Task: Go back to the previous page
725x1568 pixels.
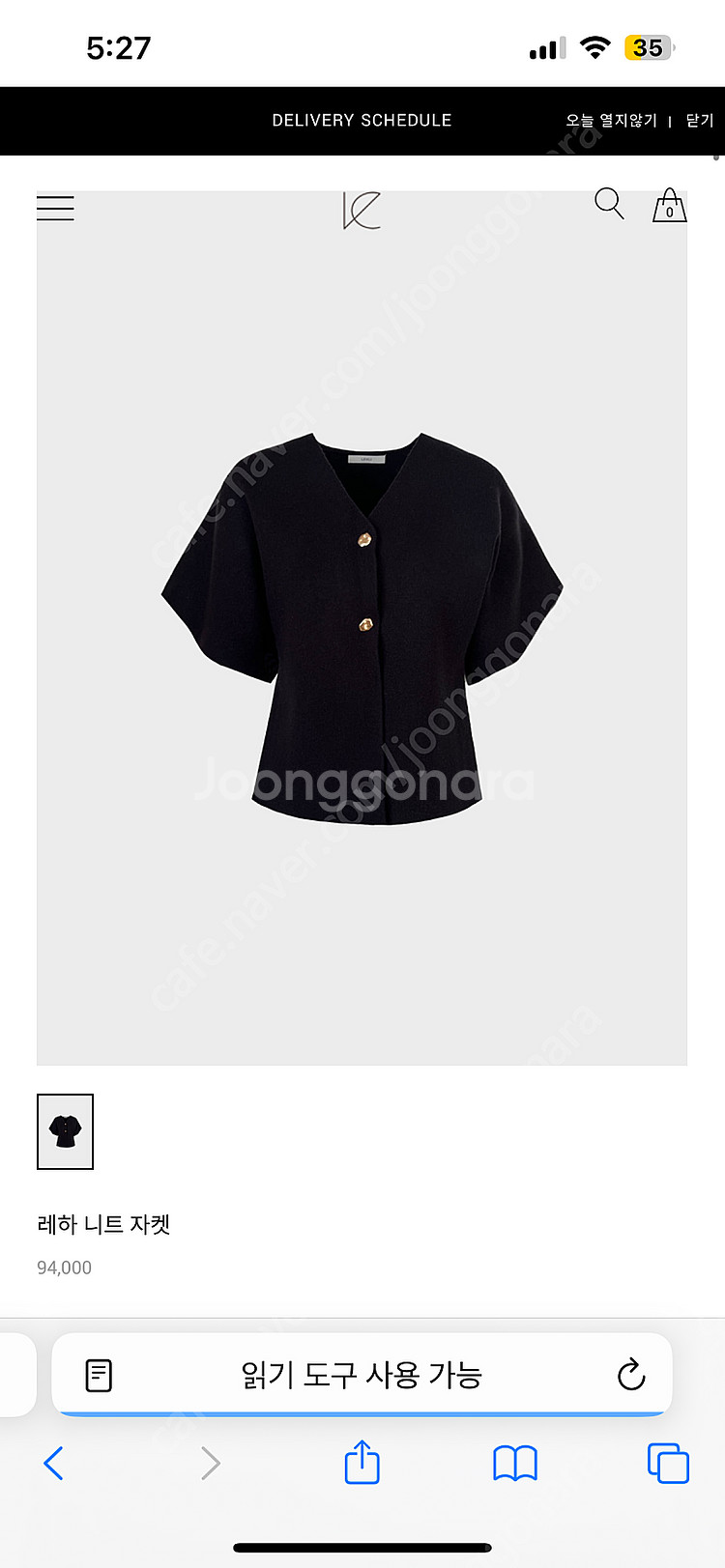Action: [53, 1464]
